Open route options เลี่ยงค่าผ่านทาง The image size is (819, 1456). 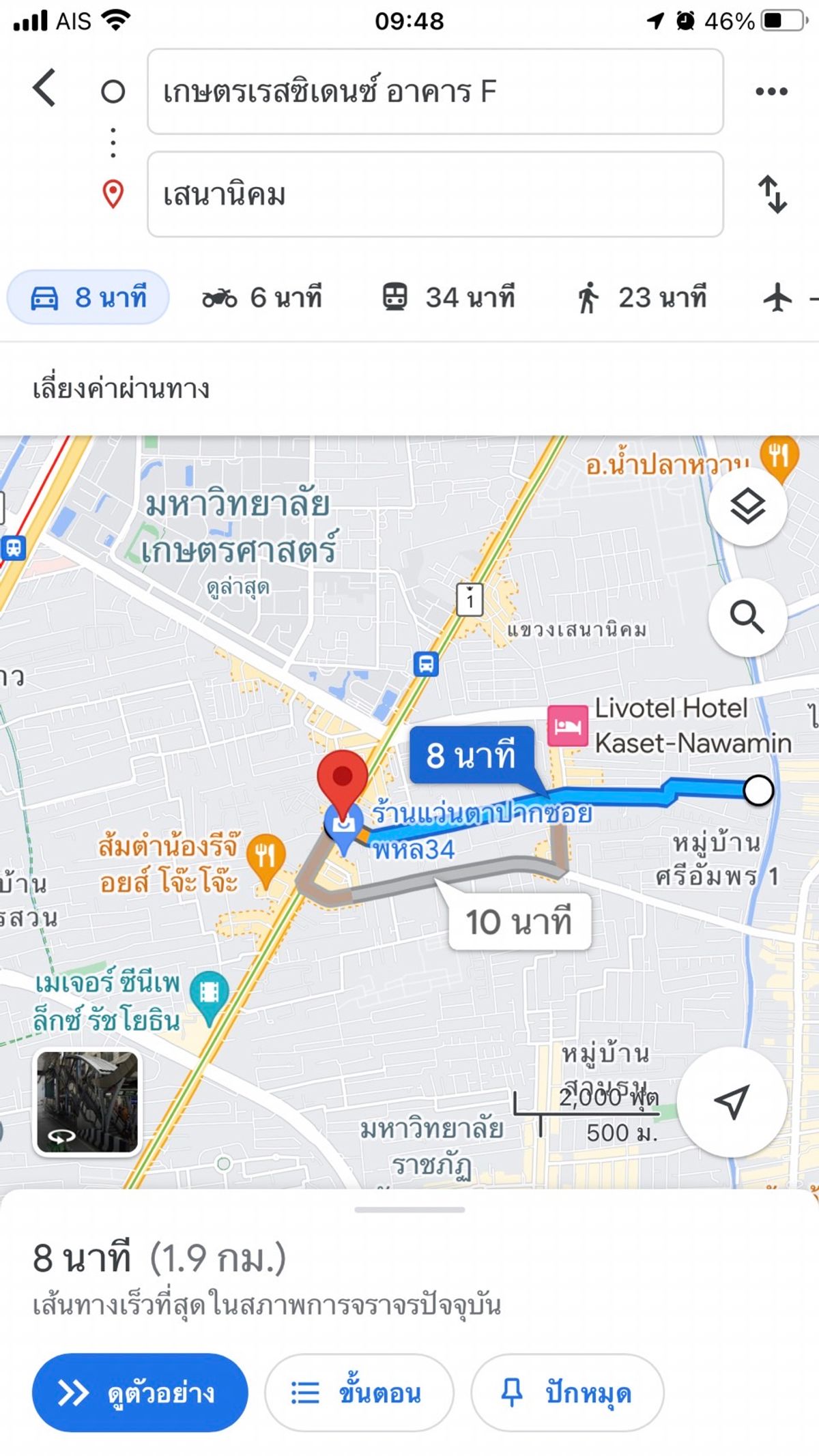(x=121, y=389)
